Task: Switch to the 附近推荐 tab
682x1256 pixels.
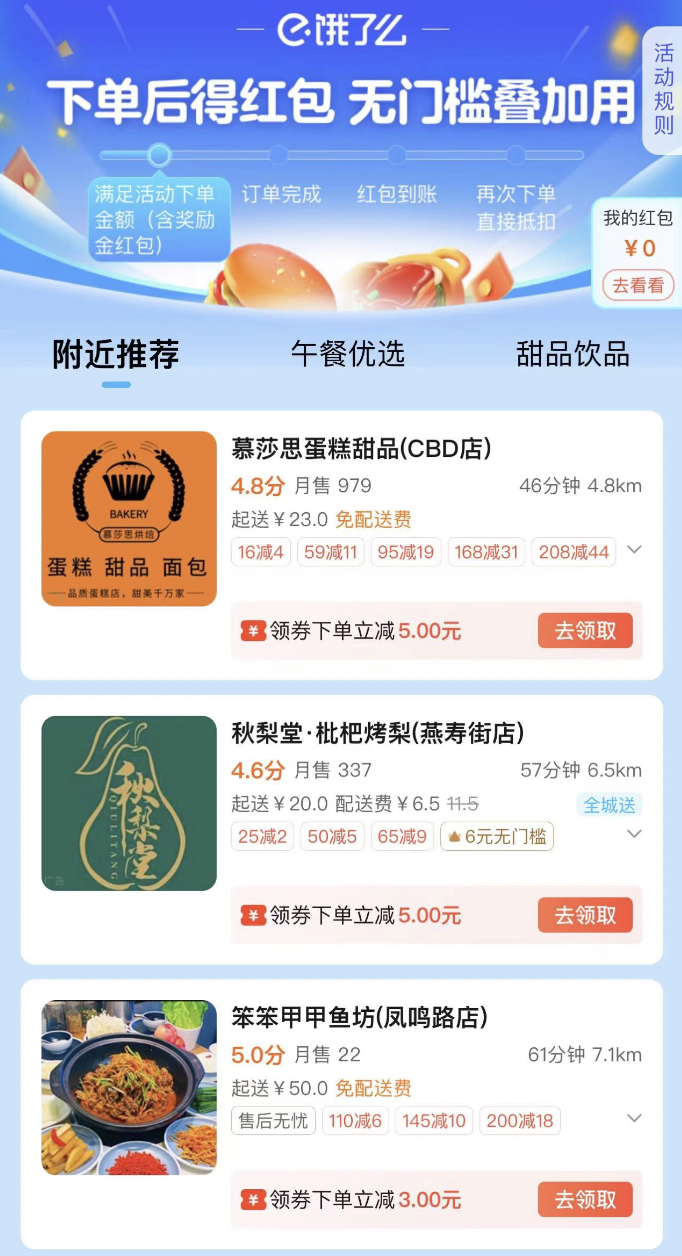Action: tap(116, 354)
